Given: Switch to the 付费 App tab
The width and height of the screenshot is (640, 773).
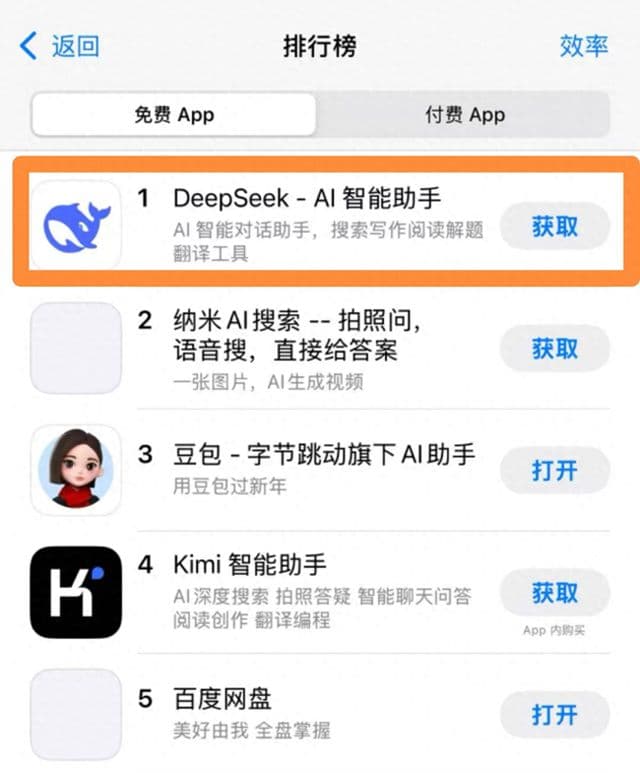Looking at the screenshot, I should point(464,114).
